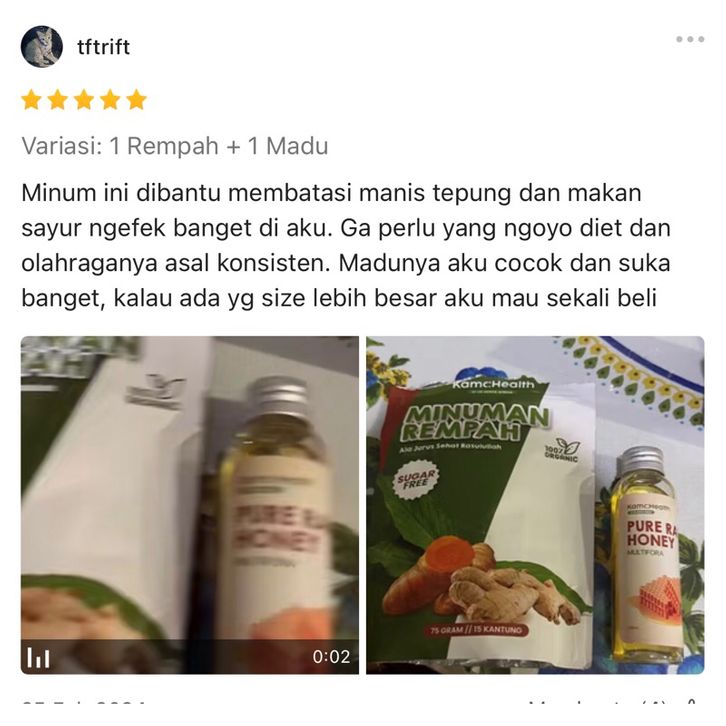The image size is (726, 726).
Task: Open reviewer name tftrift
Action: [x=104, y=47]
